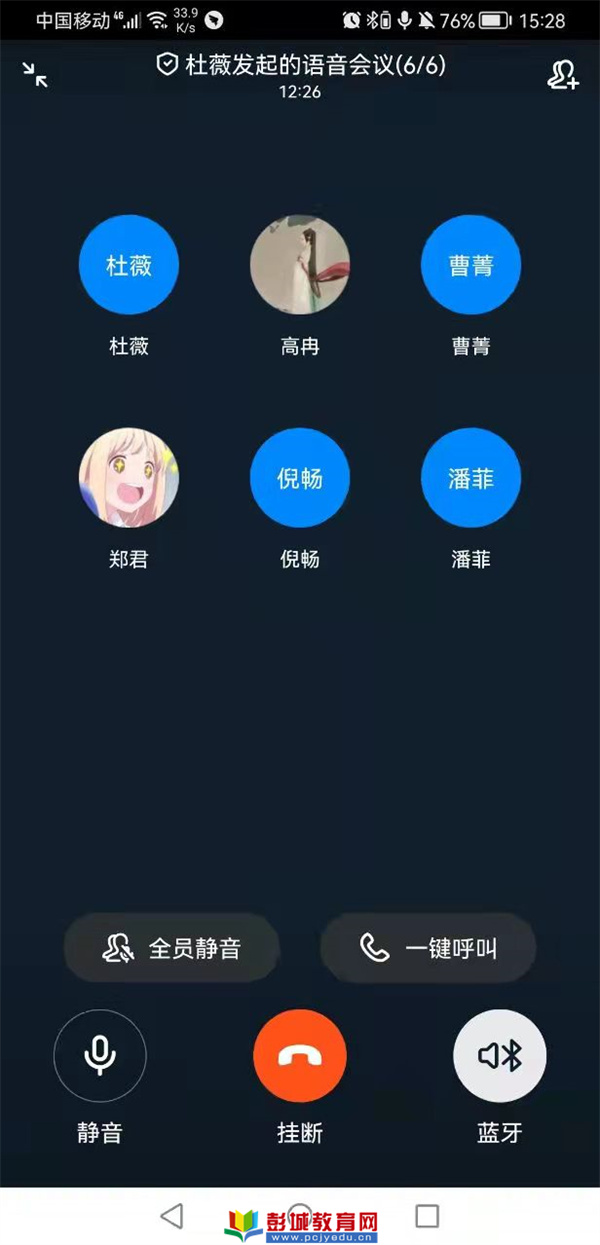Screen dimensions: 600x1245
Task: Tap participant 郑君's avatar
Action: tap(129, 478)
